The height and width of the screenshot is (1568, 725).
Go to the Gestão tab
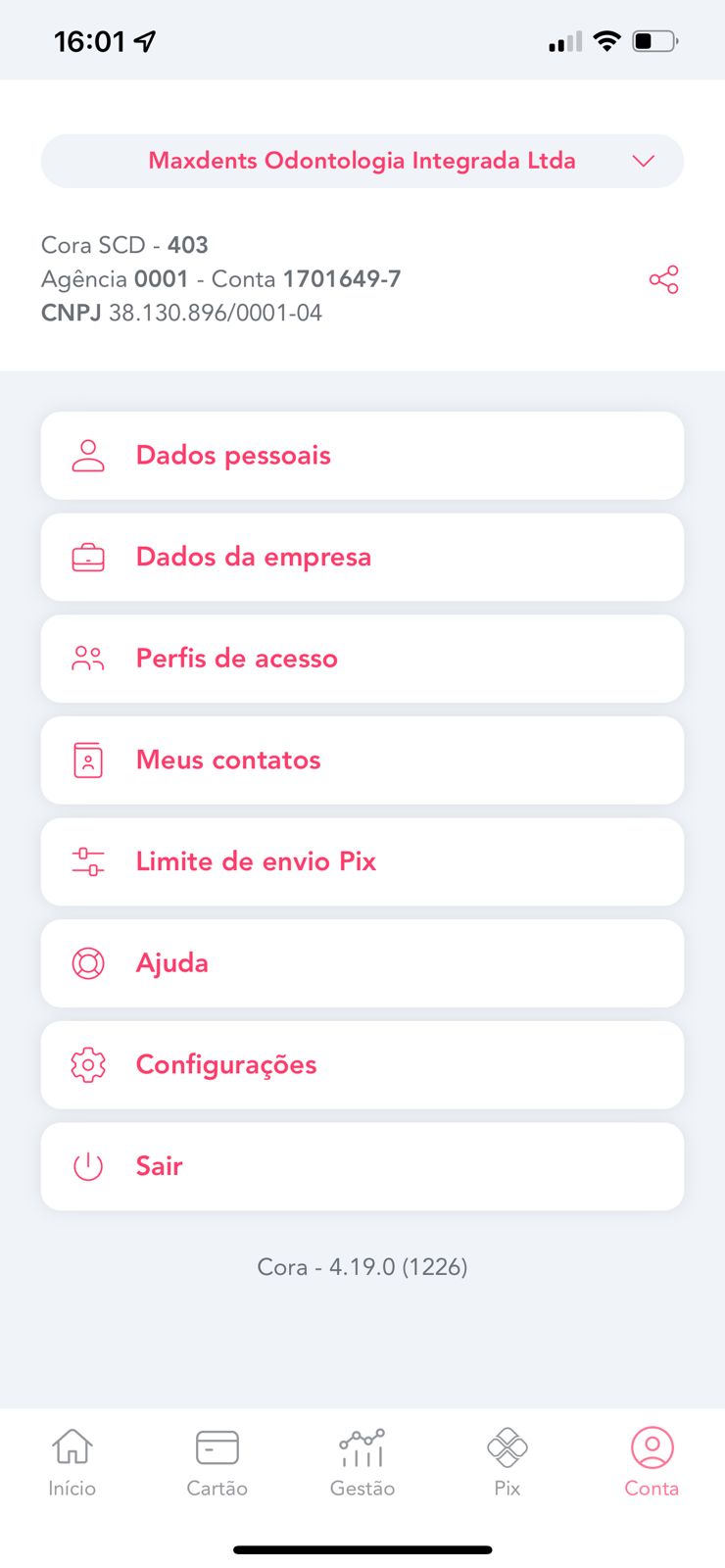coord(362,1461)
